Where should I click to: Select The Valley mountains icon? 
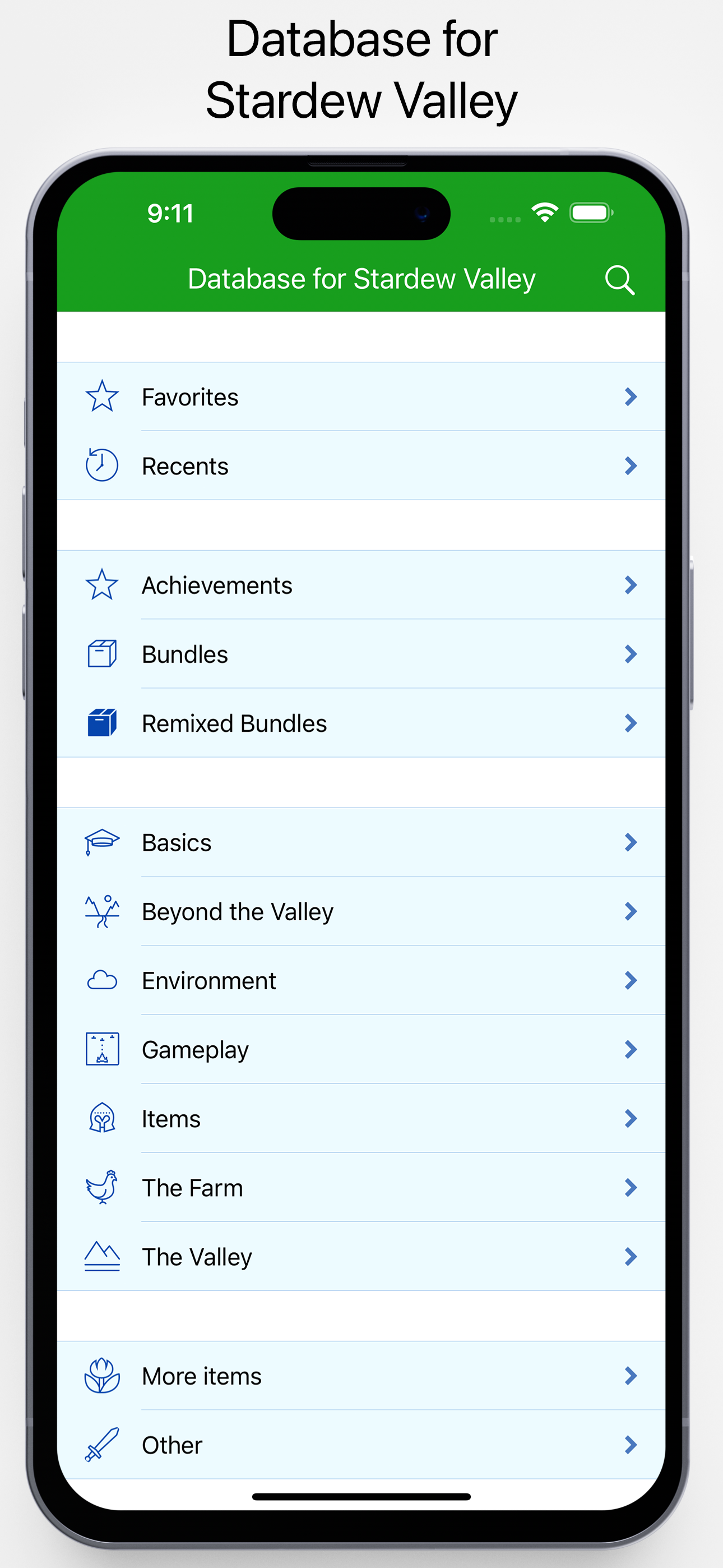pyautogui.click(x=101, y=1256)
